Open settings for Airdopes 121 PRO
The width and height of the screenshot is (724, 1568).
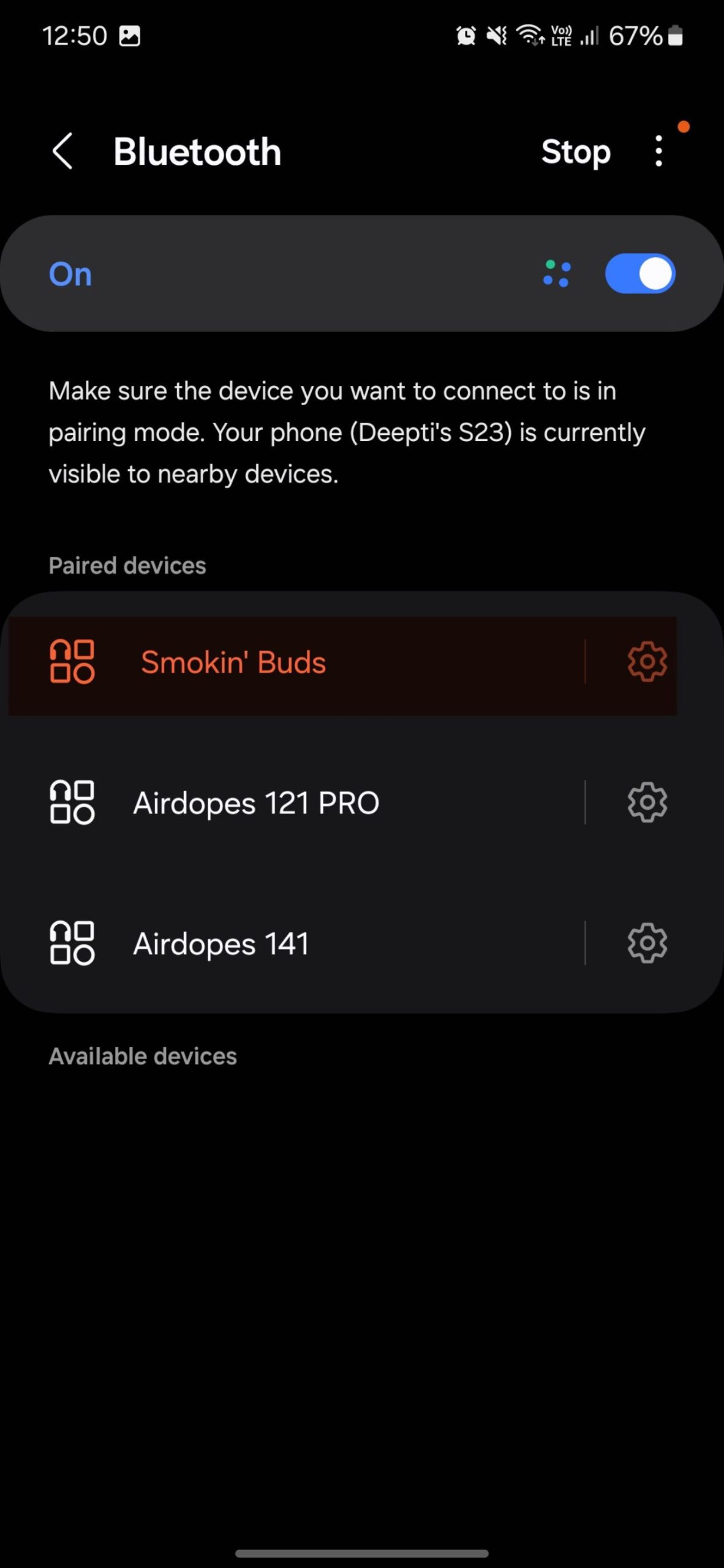(x=647, y=801)
